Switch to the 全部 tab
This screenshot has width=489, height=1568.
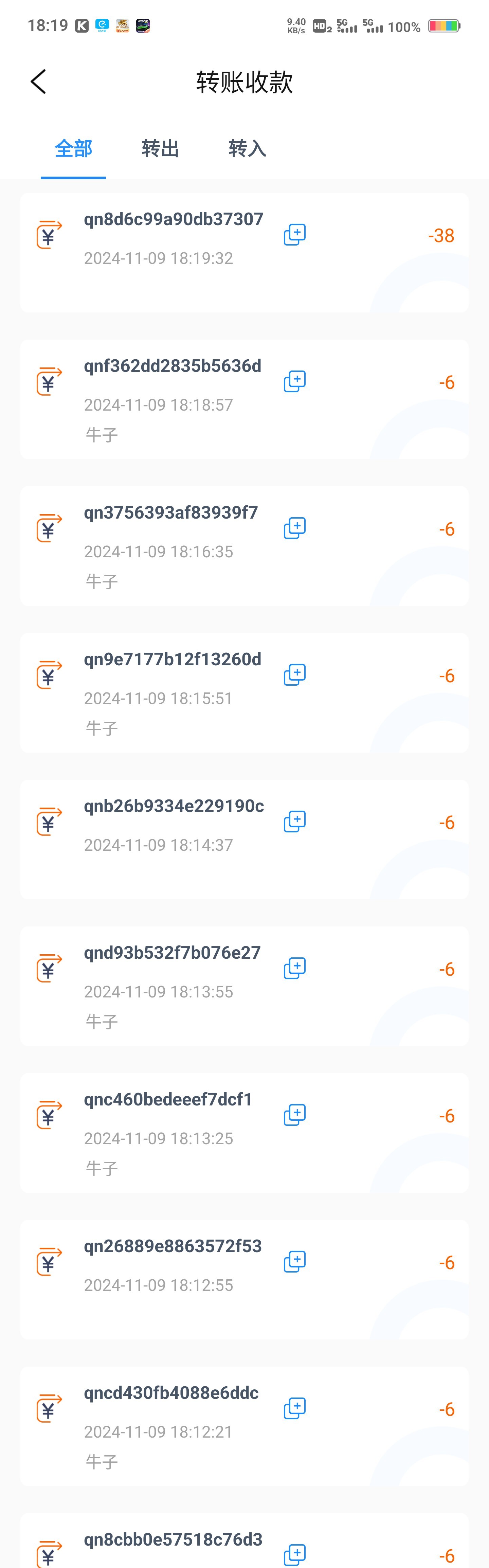[73, 148]
